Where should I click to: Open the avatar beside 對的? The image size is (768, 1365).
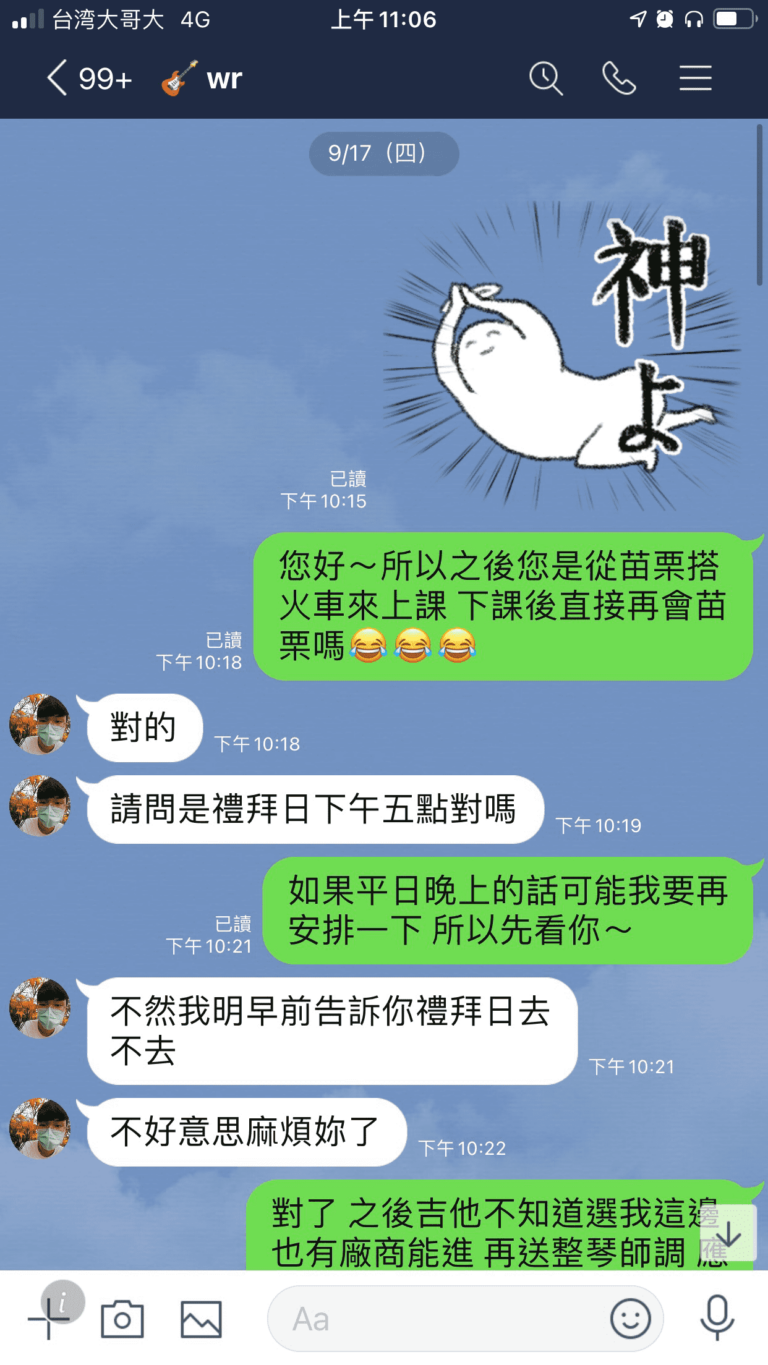(40, 725)
